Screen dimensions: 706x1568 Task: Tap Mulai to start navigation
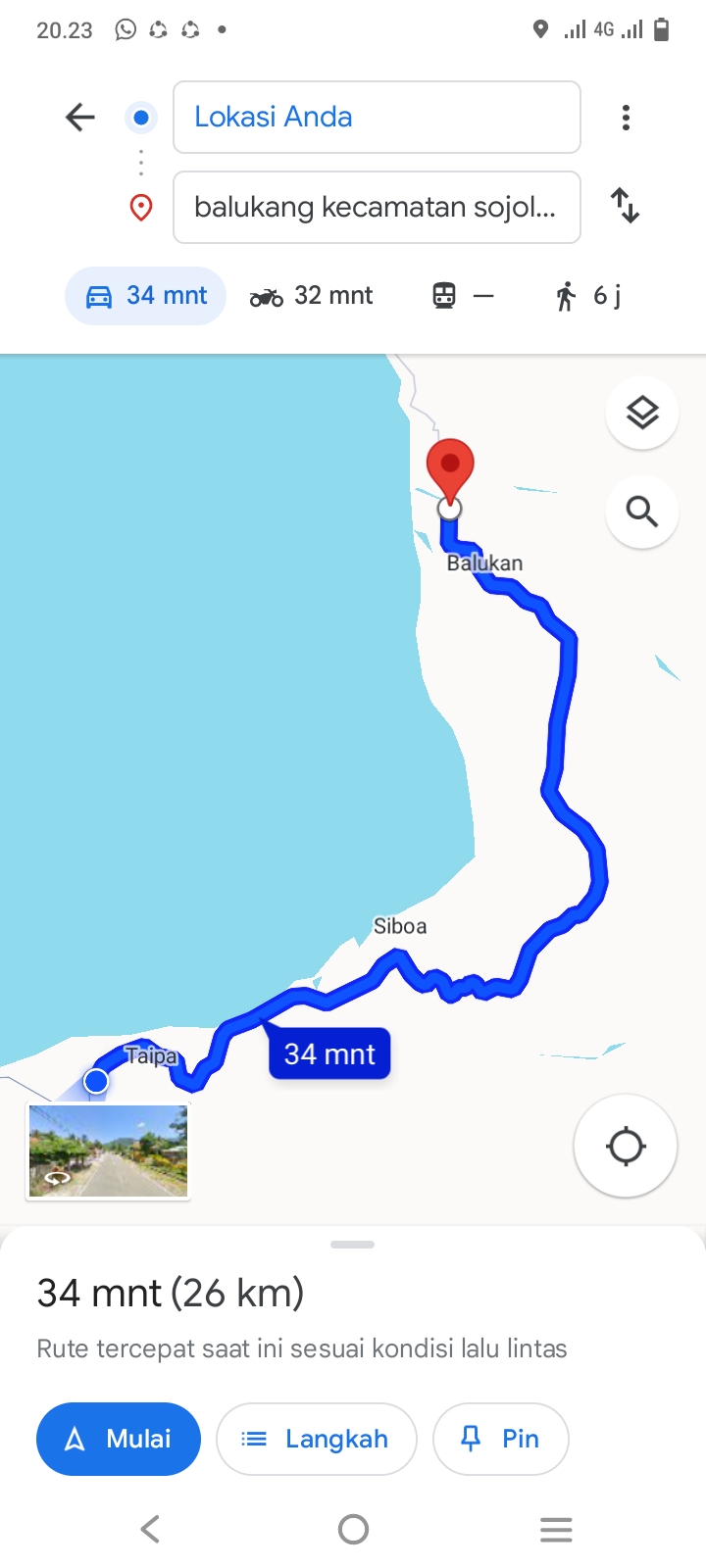point(119,1439)
